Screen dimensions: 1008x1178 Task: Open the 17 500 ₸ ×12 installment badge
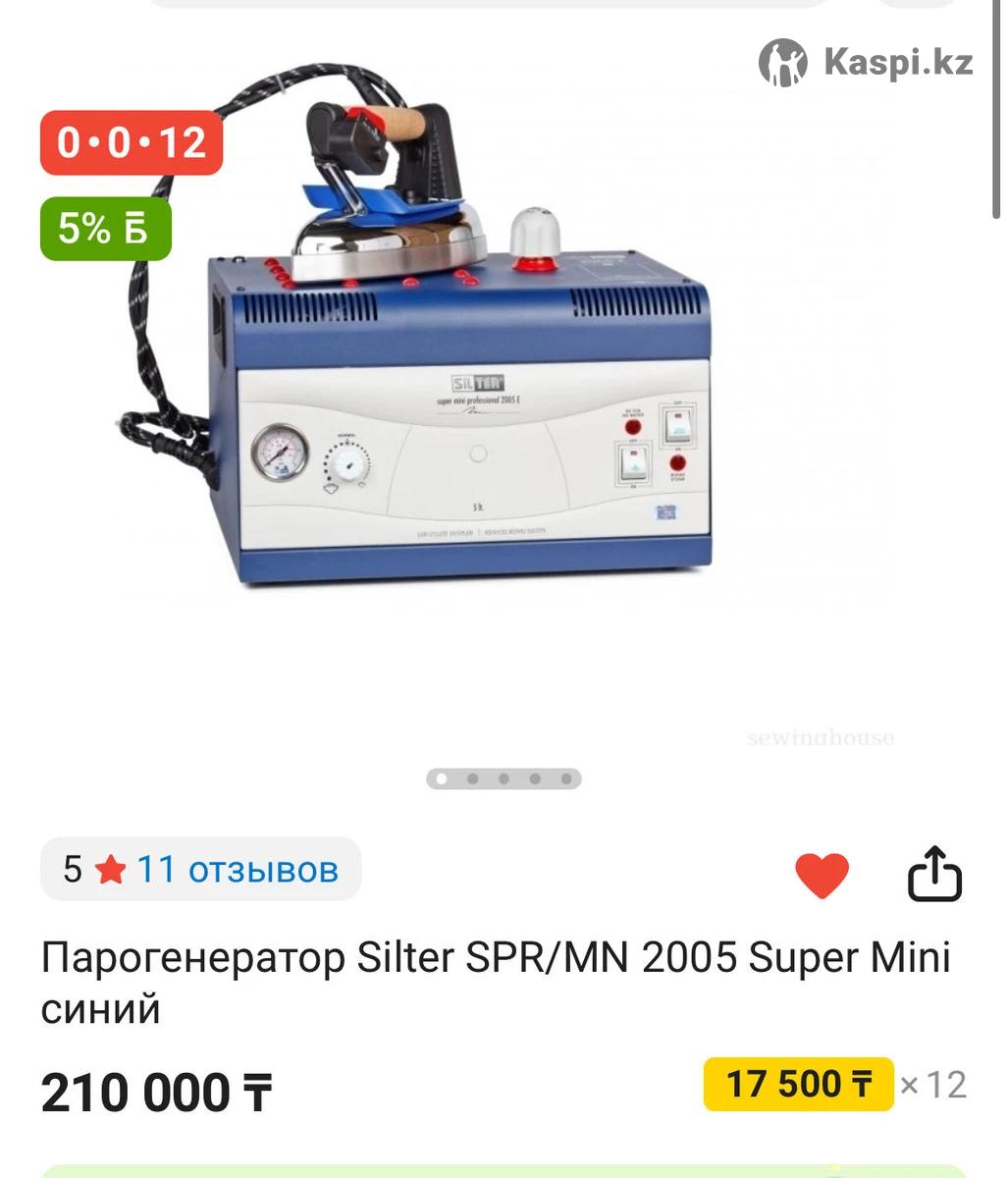[799, 1085]
